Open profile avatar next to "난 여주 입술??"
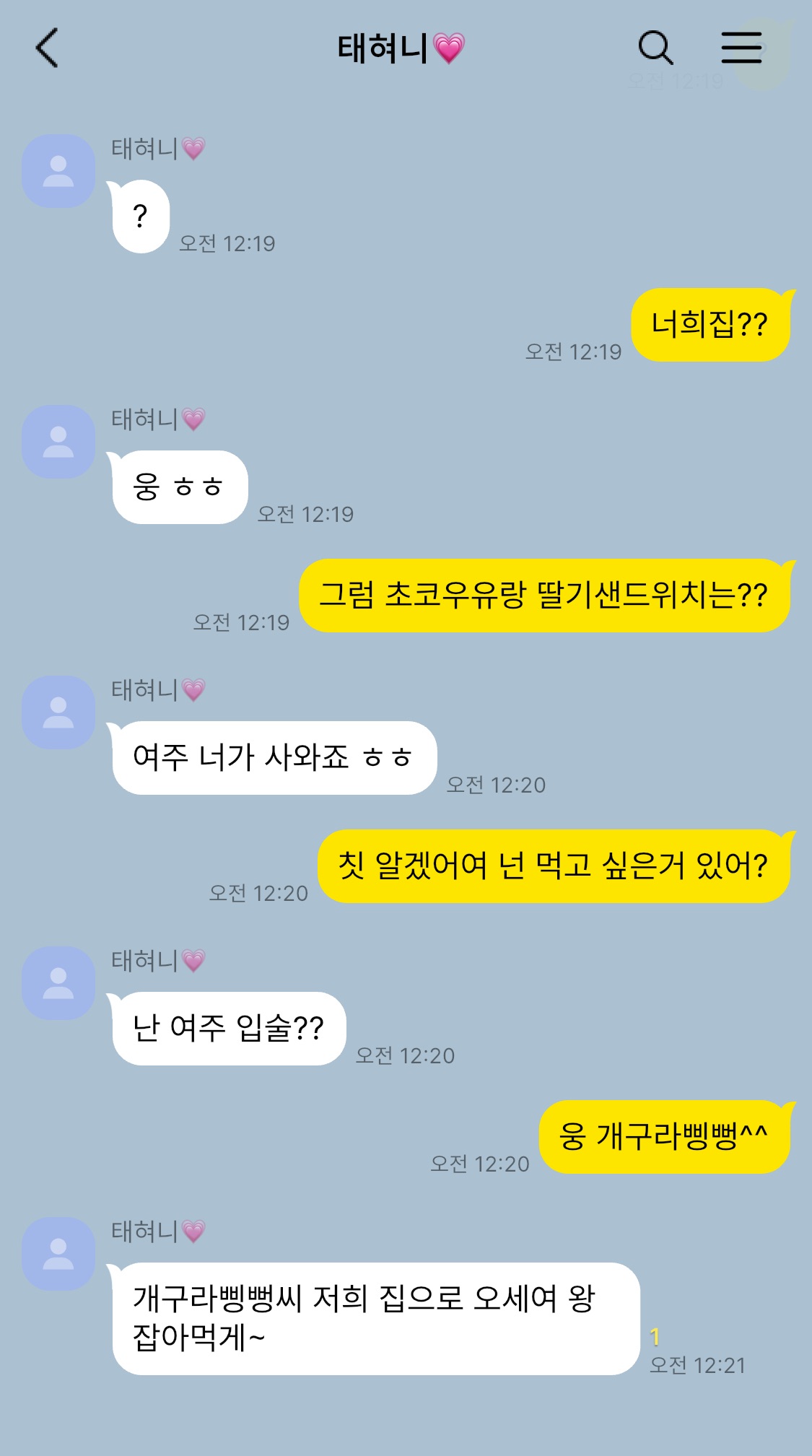The width and height of the screenshot is (812, 1456). point(58,983)
